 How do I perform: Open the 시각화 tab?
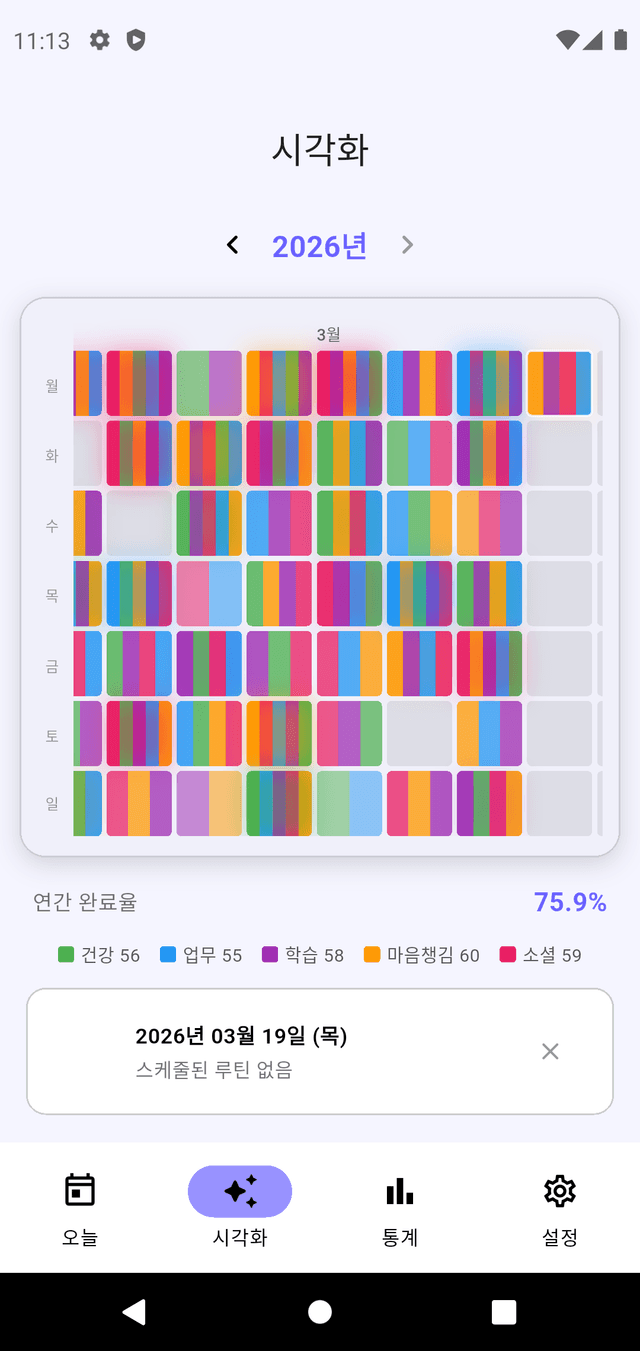240,1208
